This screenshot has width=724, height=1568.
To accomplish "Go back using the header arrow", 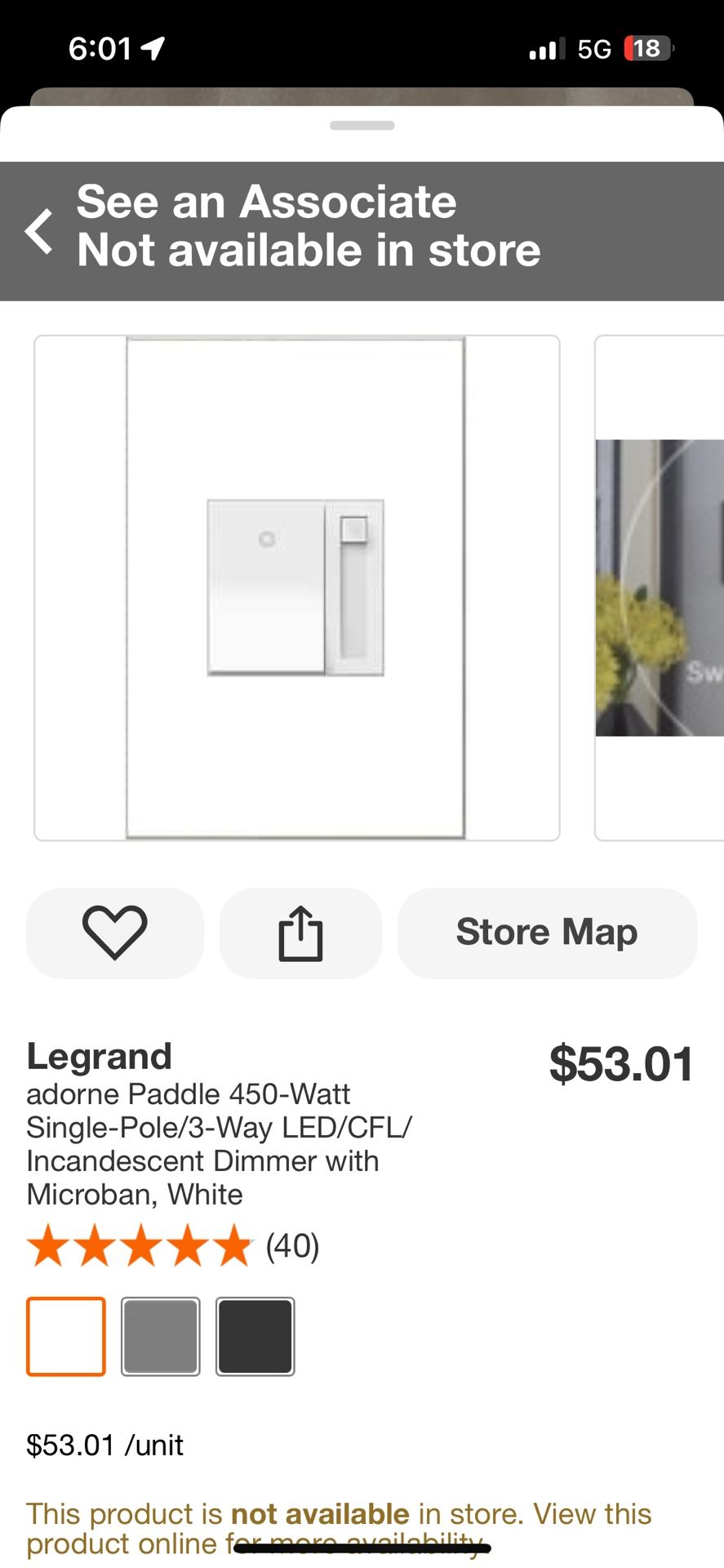I will tap(39, 231).
